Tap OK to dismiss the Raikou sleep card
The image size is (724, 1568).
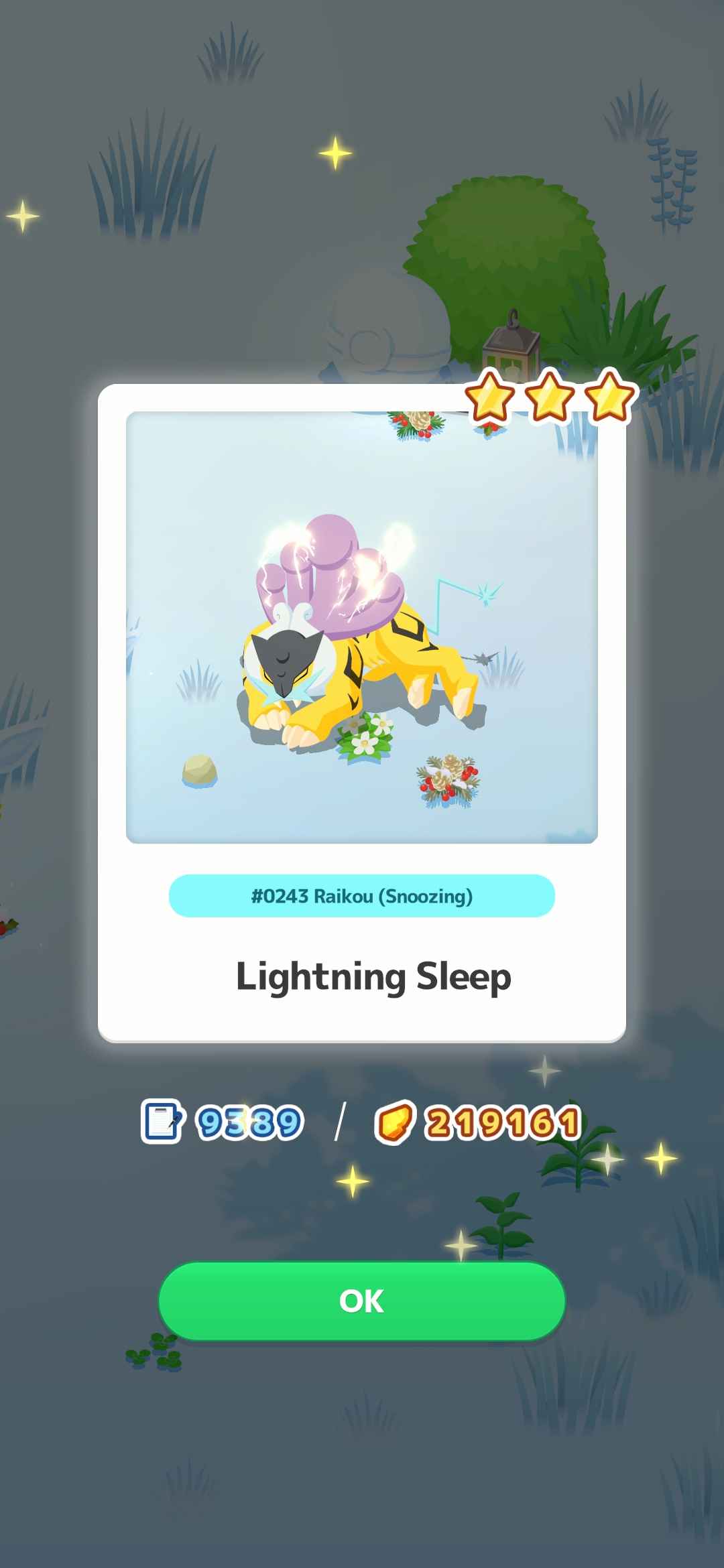click(362, 1301)
